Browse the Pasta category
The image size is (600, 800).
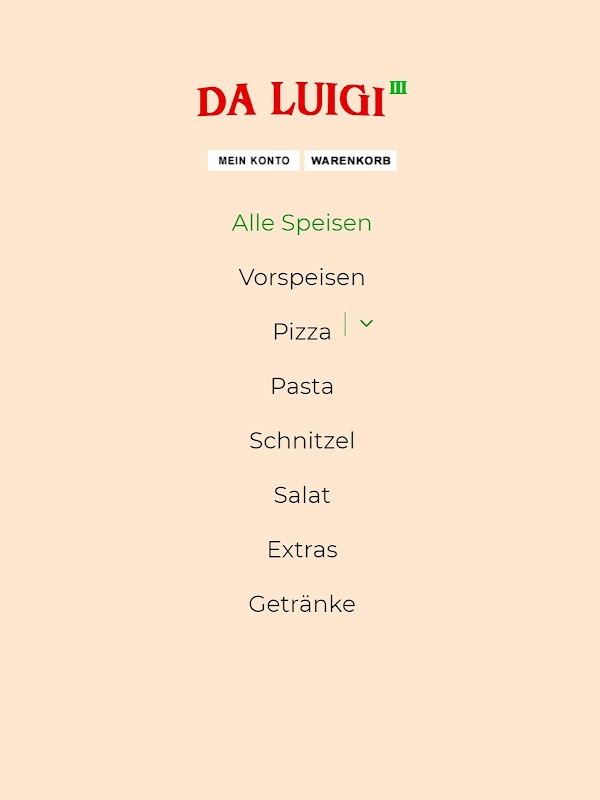click(x=301, y=386)
